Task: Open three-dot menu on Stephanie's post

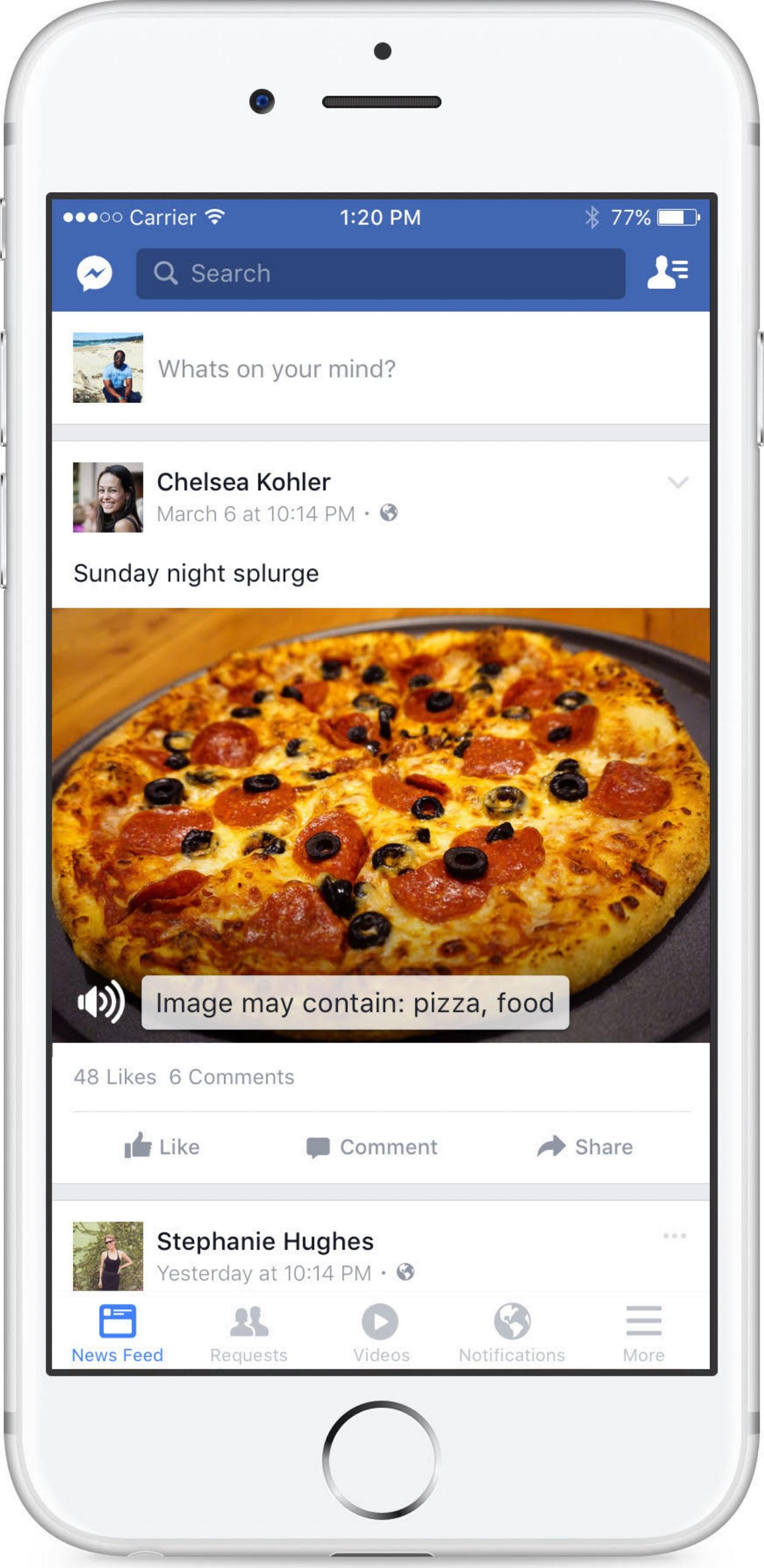Action: (x=674, y=1236)
